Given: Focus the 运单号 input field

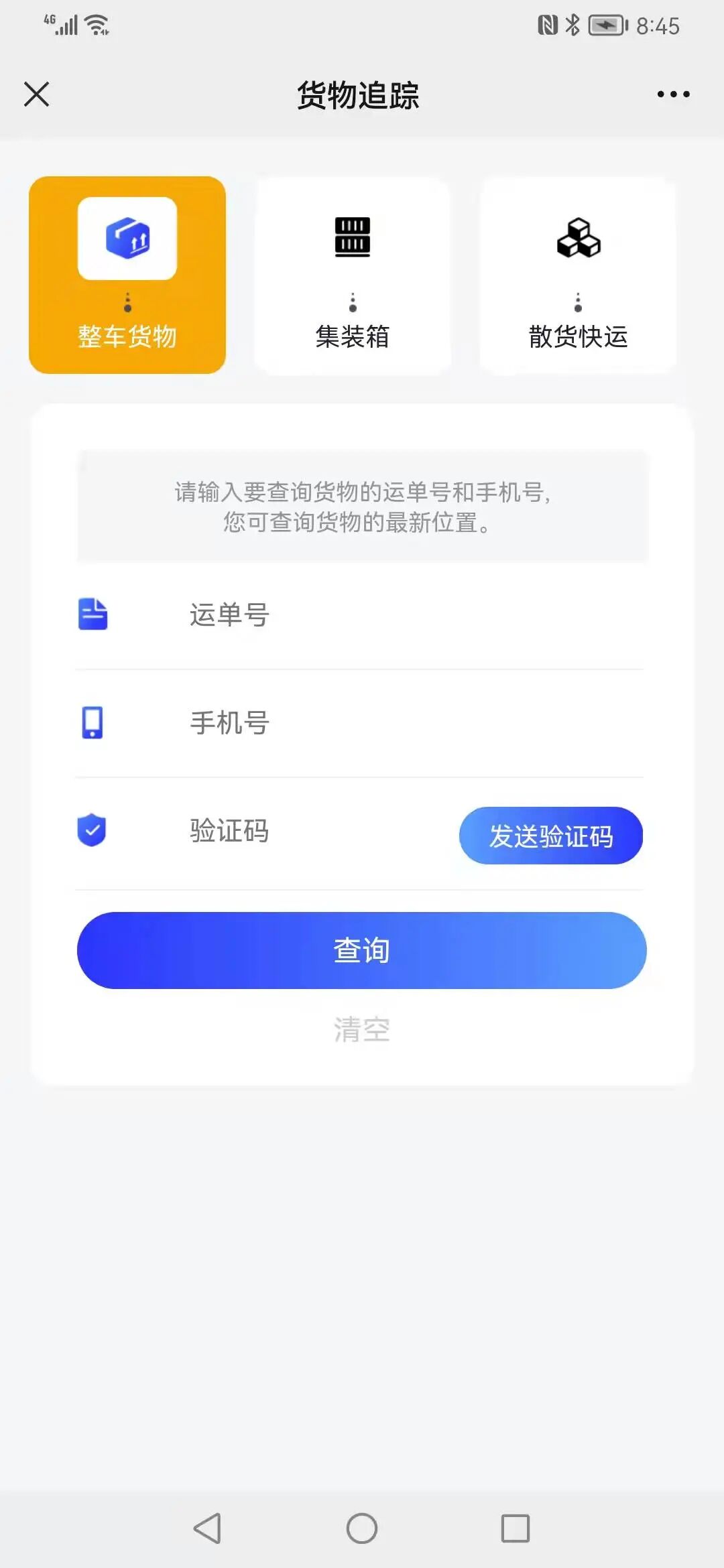Looking at the screenshot, I should pyautogui.click(x=402, y=615).
